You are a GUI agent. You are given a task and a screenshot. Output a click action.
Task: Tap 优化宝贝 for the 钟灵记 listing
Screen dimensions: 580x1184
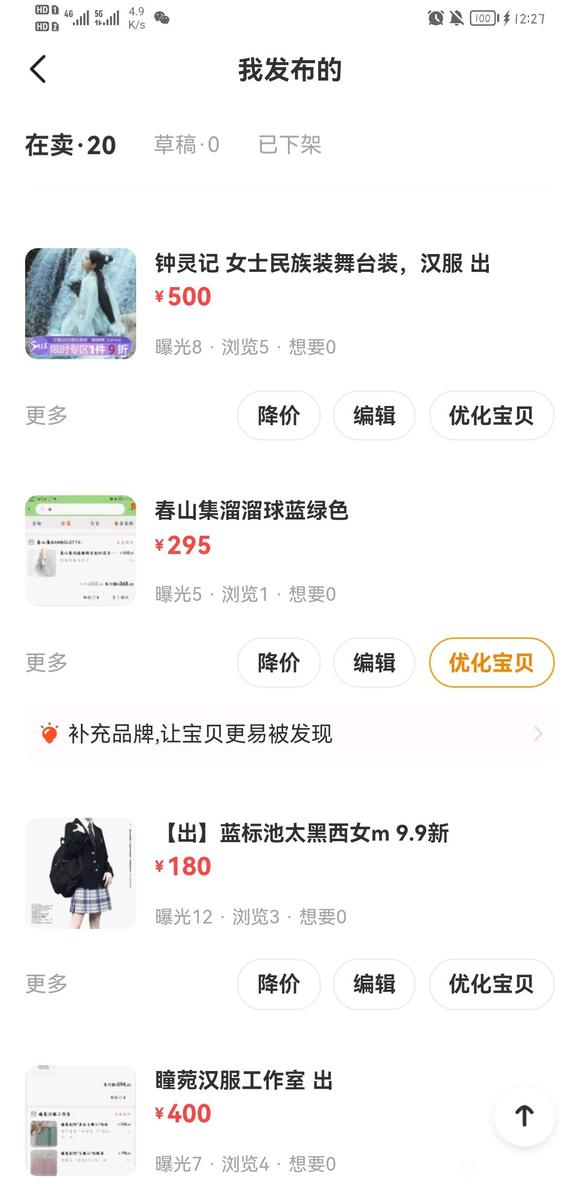tap(492, 415)
